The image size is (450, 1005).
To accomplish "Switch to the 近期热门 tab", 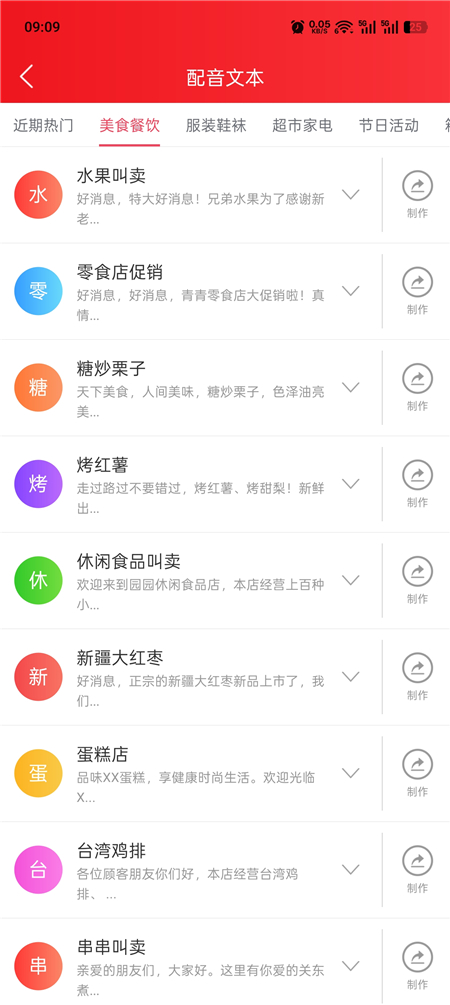I will (43, 125).
